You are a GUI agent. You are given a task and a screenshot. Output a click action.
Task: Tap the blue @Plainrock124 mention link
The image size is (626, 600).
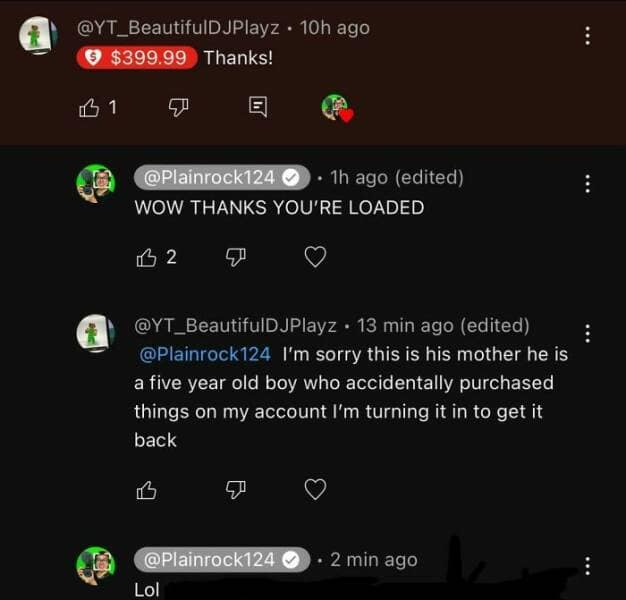pos(205,354)
